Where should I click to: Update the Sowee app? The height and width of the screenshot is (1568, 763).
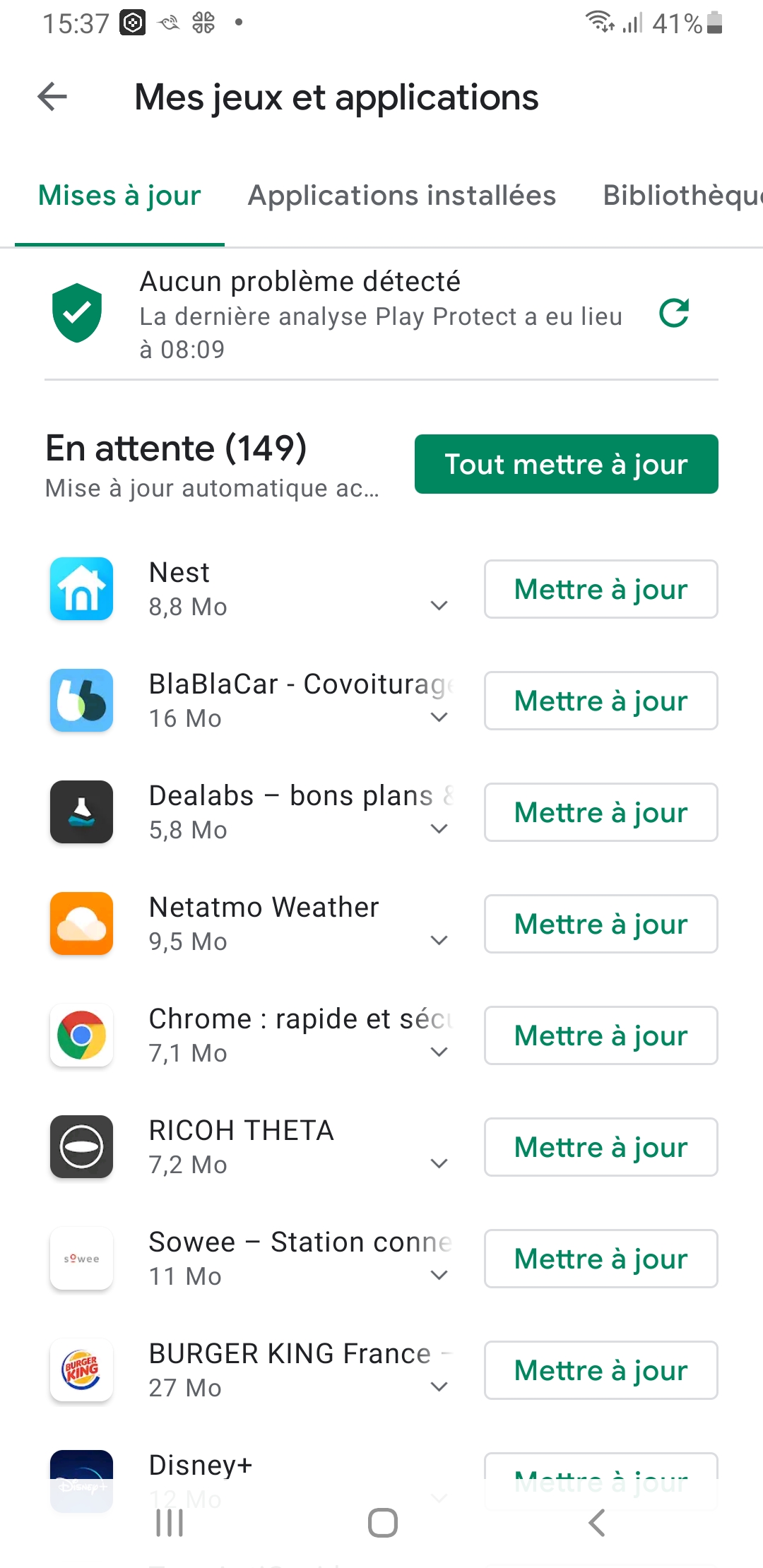point(601,1259)
